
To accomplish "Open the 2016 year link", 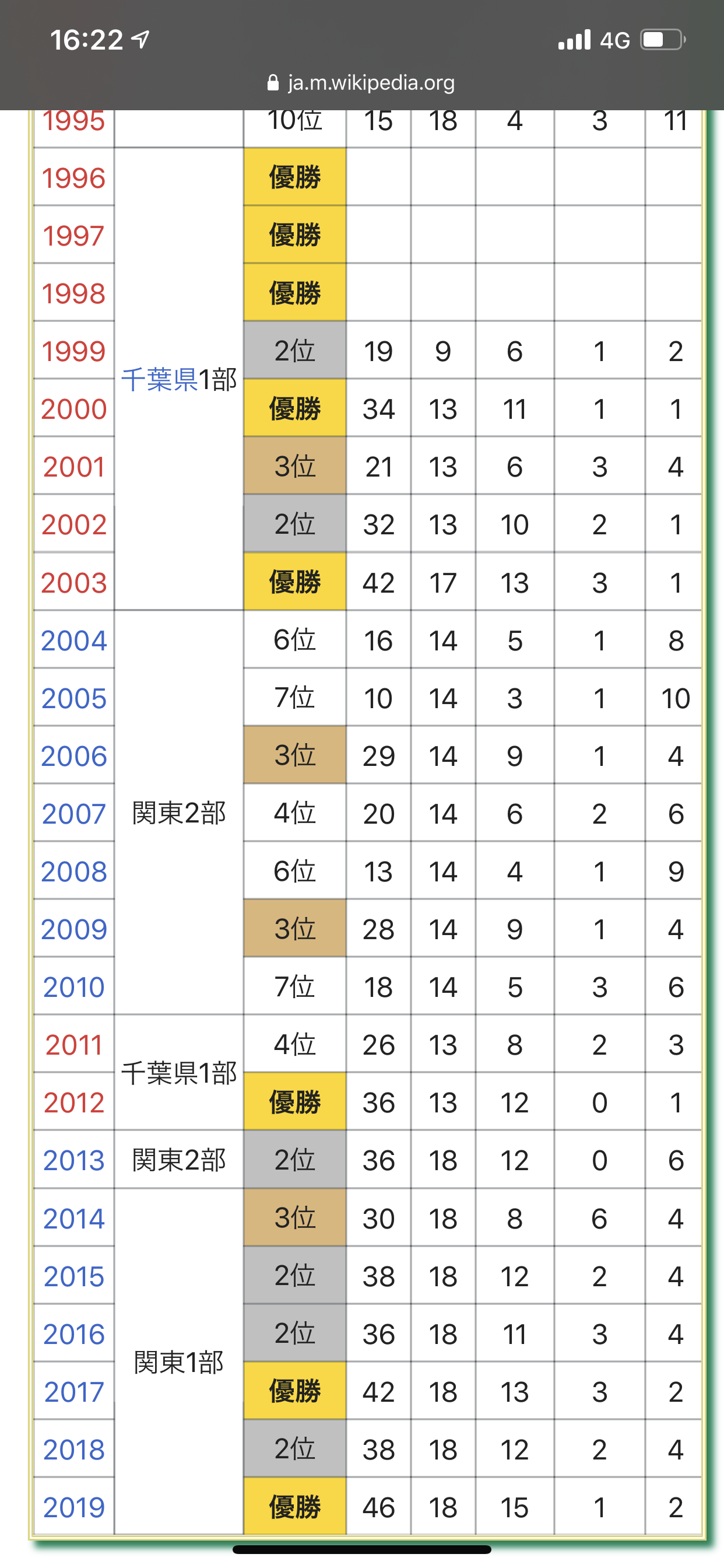I will (73, 1334).
